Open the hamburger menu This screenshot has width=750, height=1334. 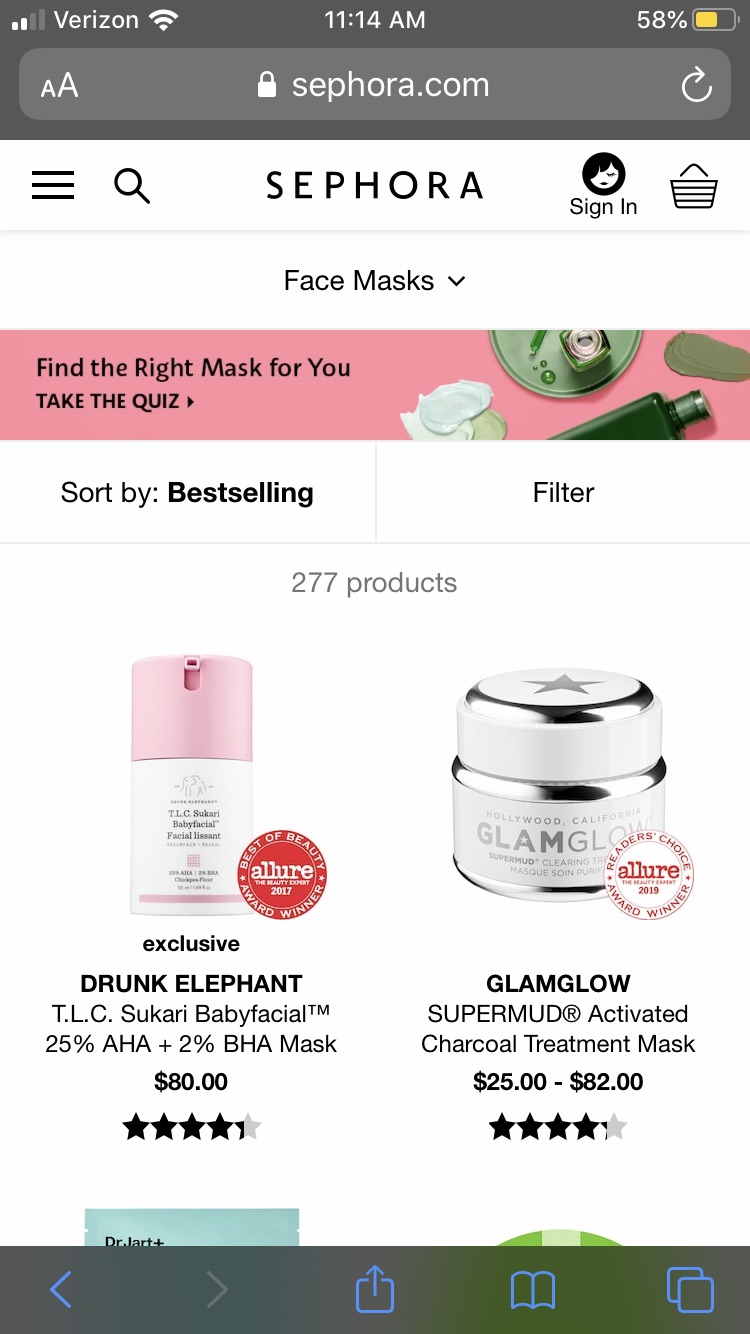coord(53,185)
